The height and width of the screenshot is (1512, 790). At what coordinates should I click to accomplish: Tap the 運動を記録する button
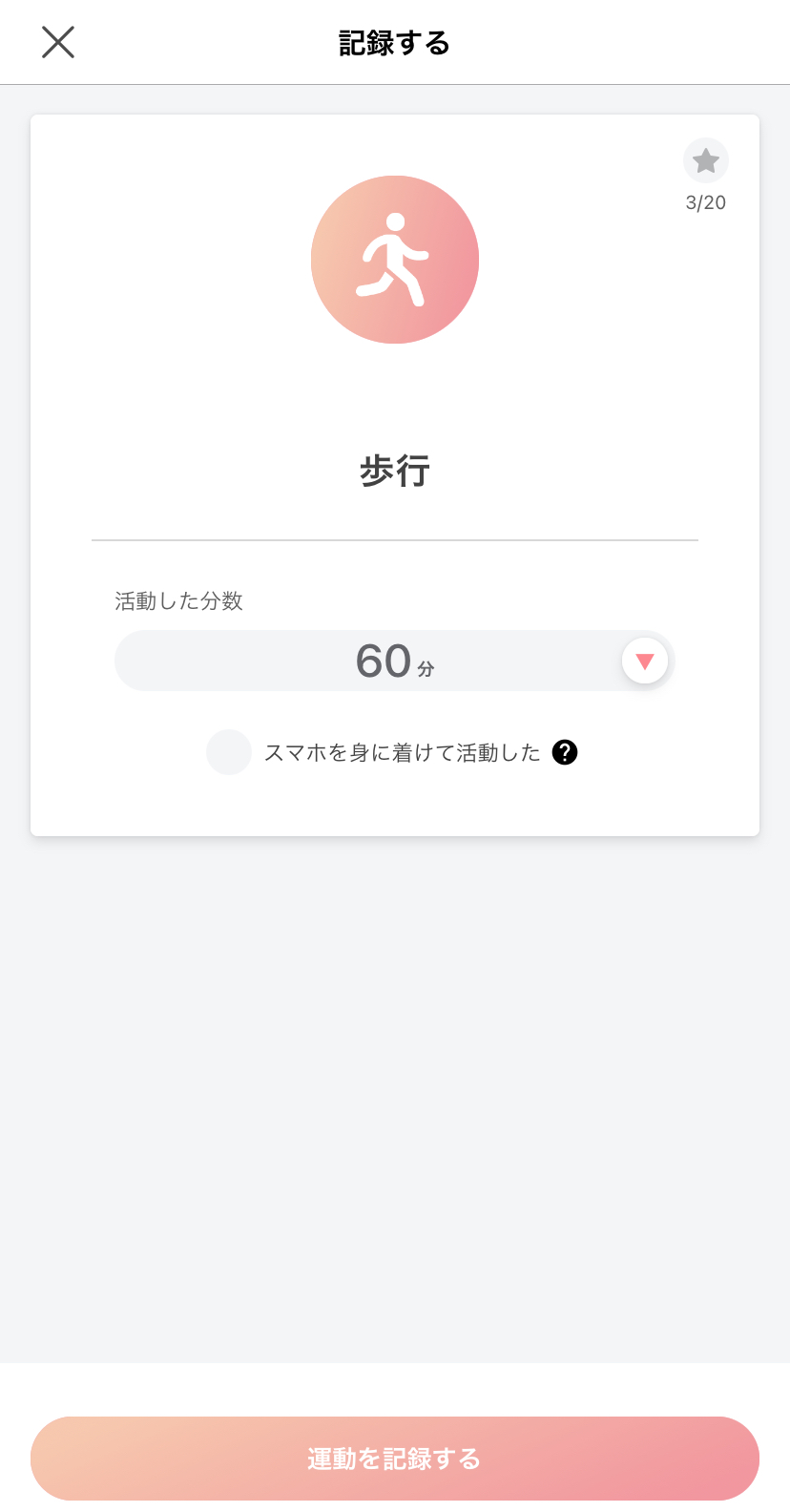[x=395, y=1458]
